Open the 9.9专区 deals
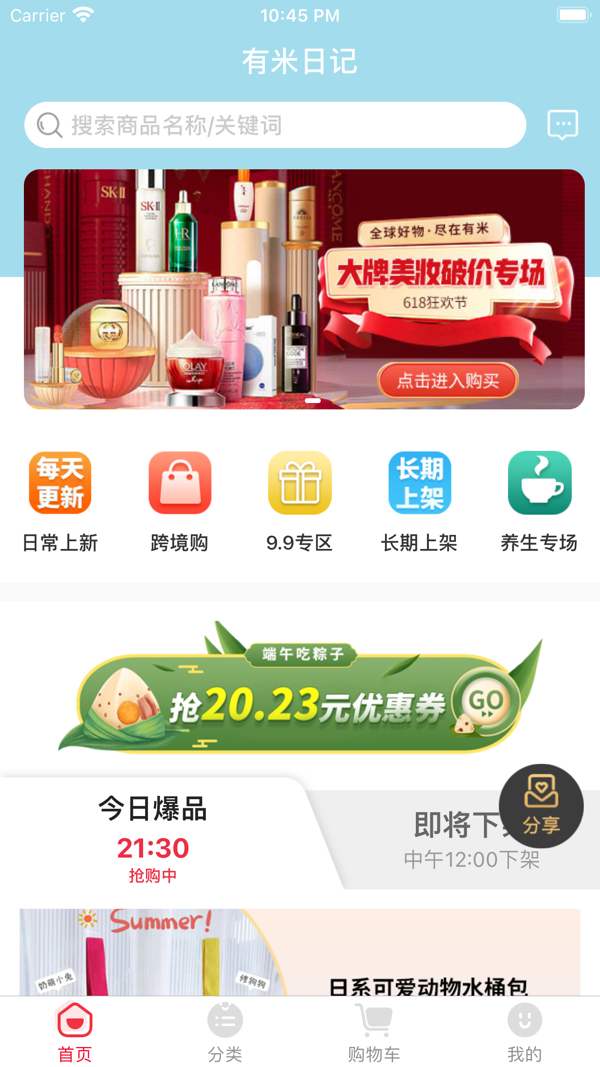Viewport: 600px width, 1067px height. [299, 502]
